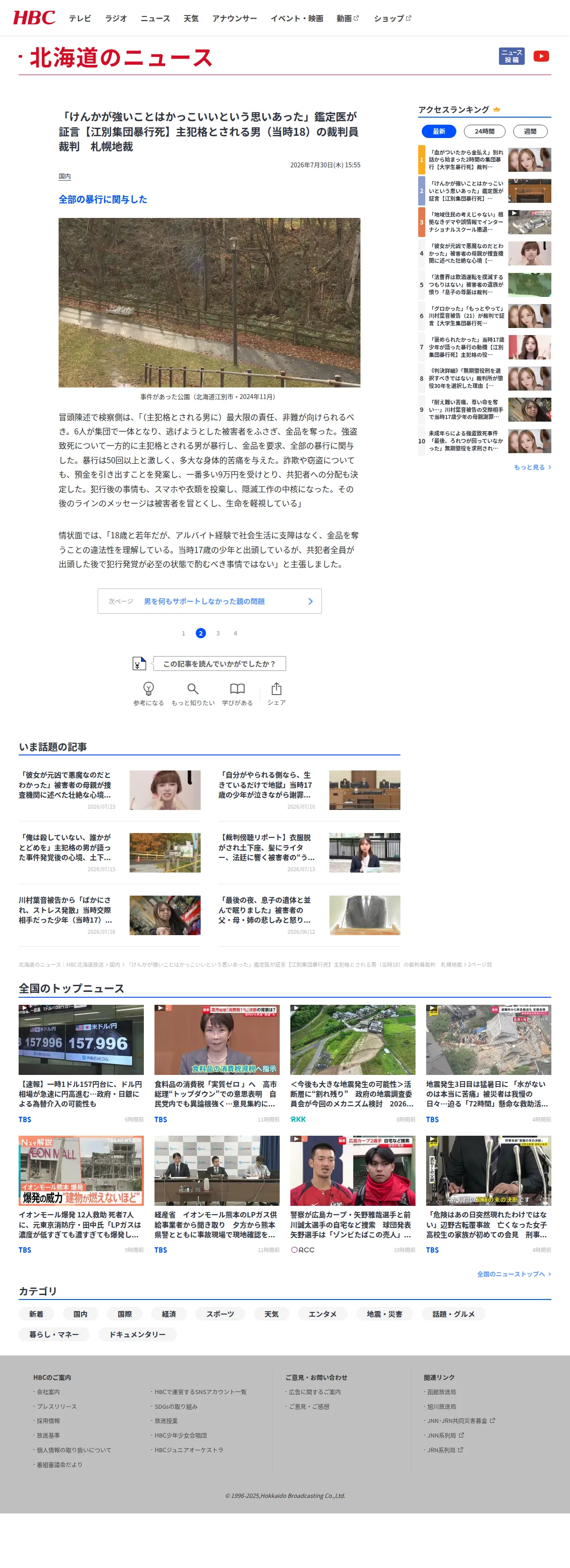Switch ranking to the 24時間 tab
570x1568 pixels.
click(x=485, y=131)
